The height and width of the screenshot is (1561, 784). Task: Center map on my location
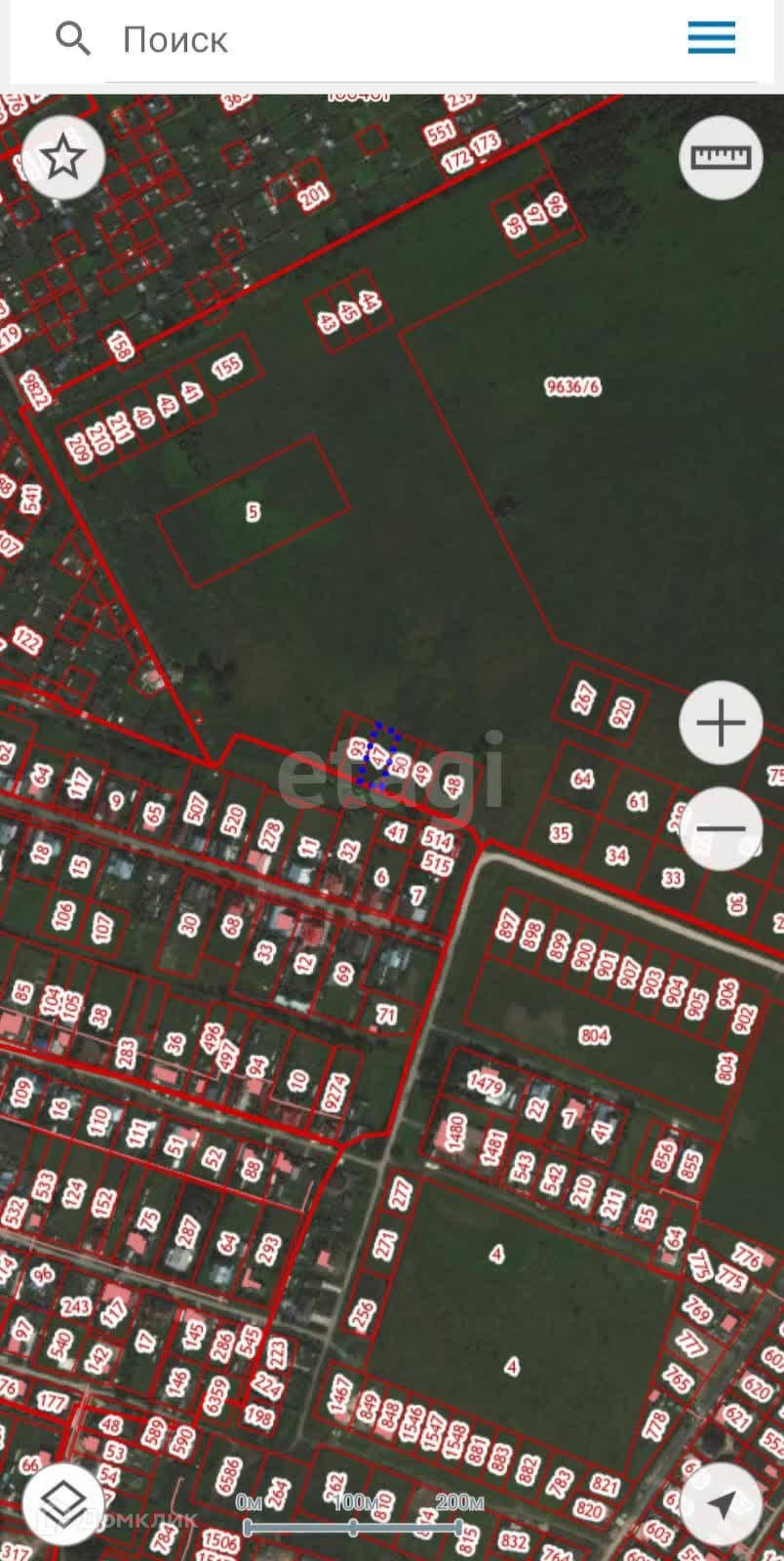pyautogui.click(x=721, y=1502)
